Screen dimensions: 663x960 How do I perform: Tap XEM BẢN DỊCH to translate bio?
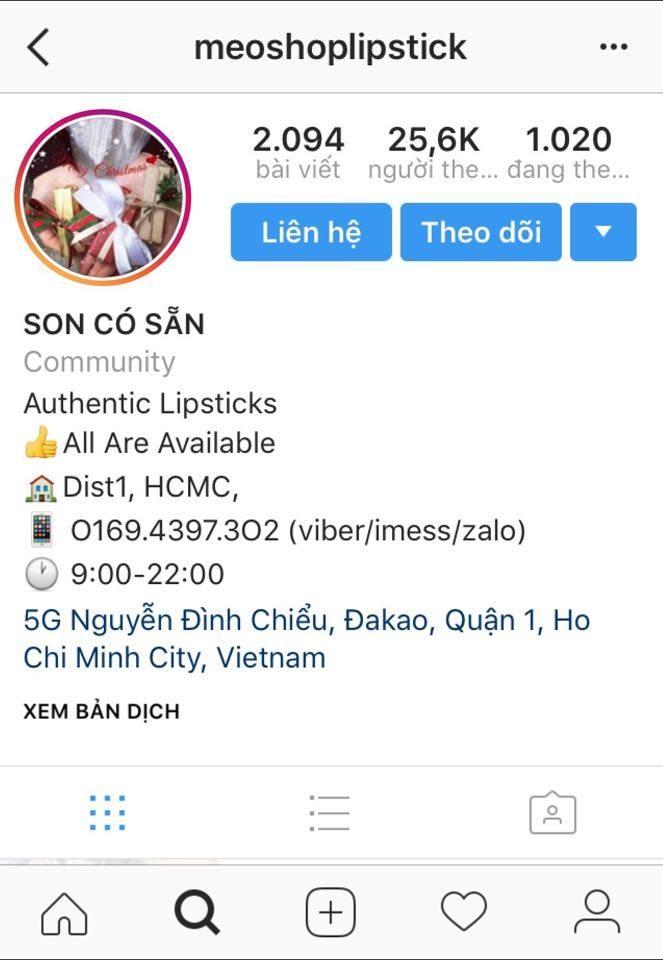click(x=101, y=712)
